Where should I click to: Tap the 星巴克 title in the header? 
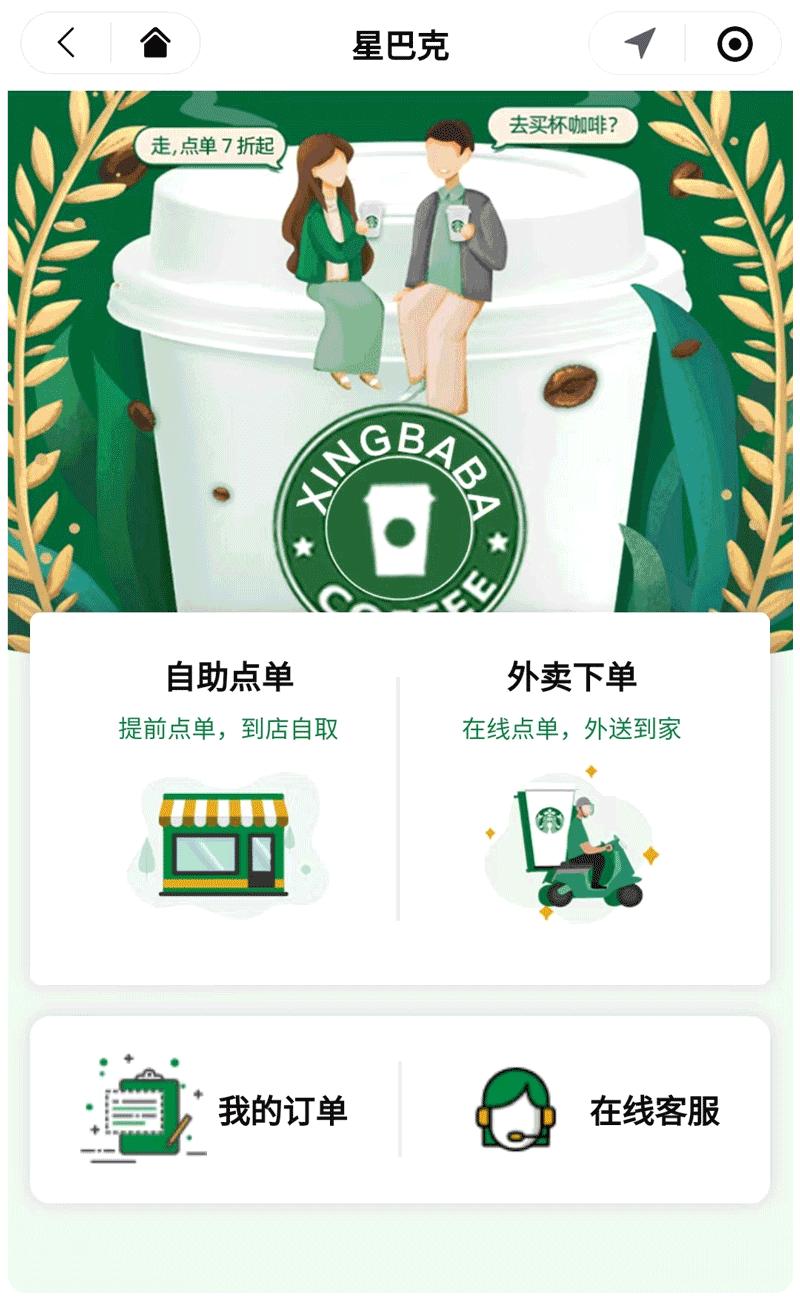pos(400,45)
